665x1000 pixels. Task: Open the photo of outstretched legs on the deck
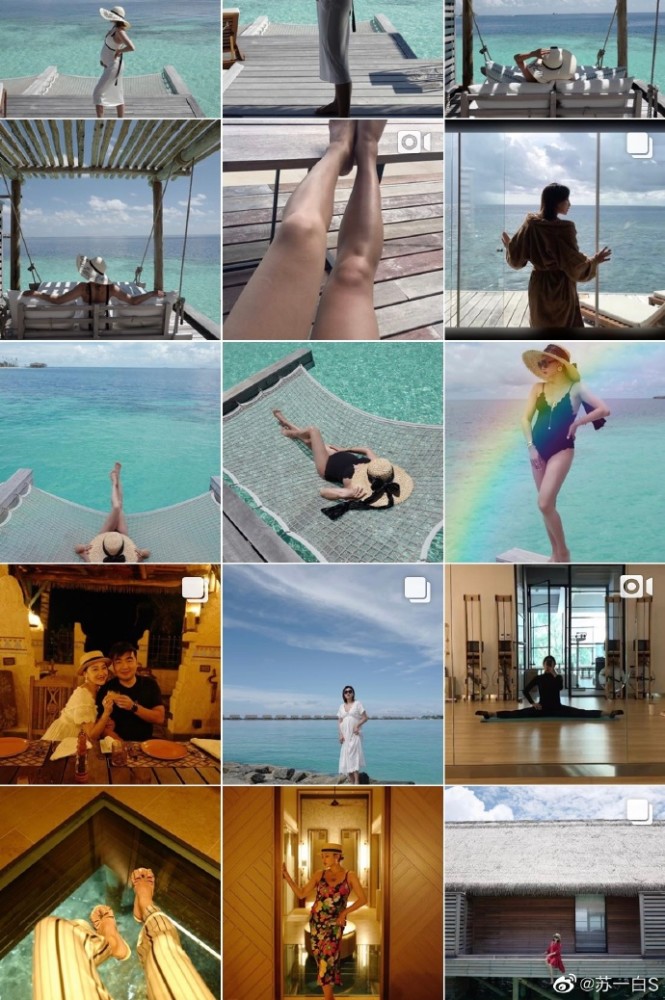(x=332, y=230)
